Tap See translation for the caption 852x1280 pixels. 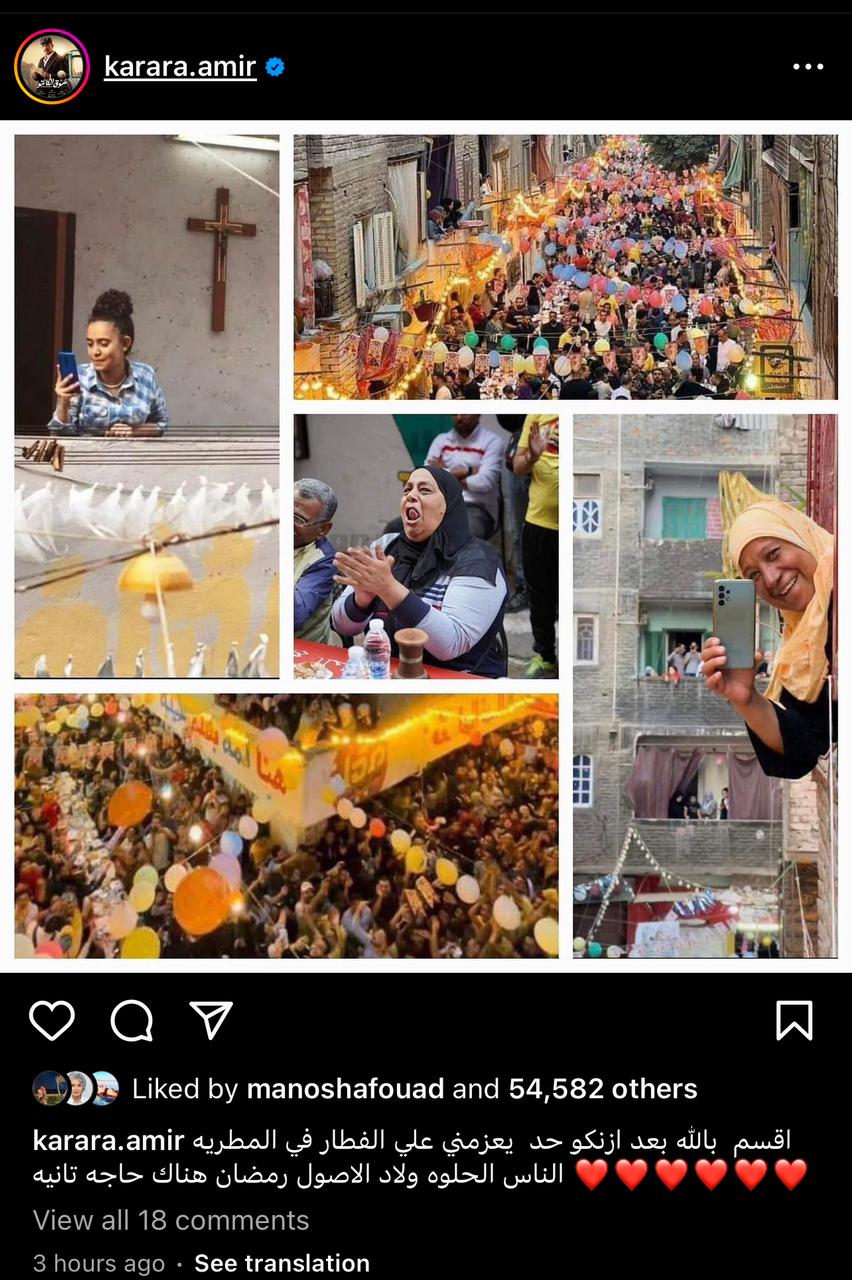[282, 1263]
